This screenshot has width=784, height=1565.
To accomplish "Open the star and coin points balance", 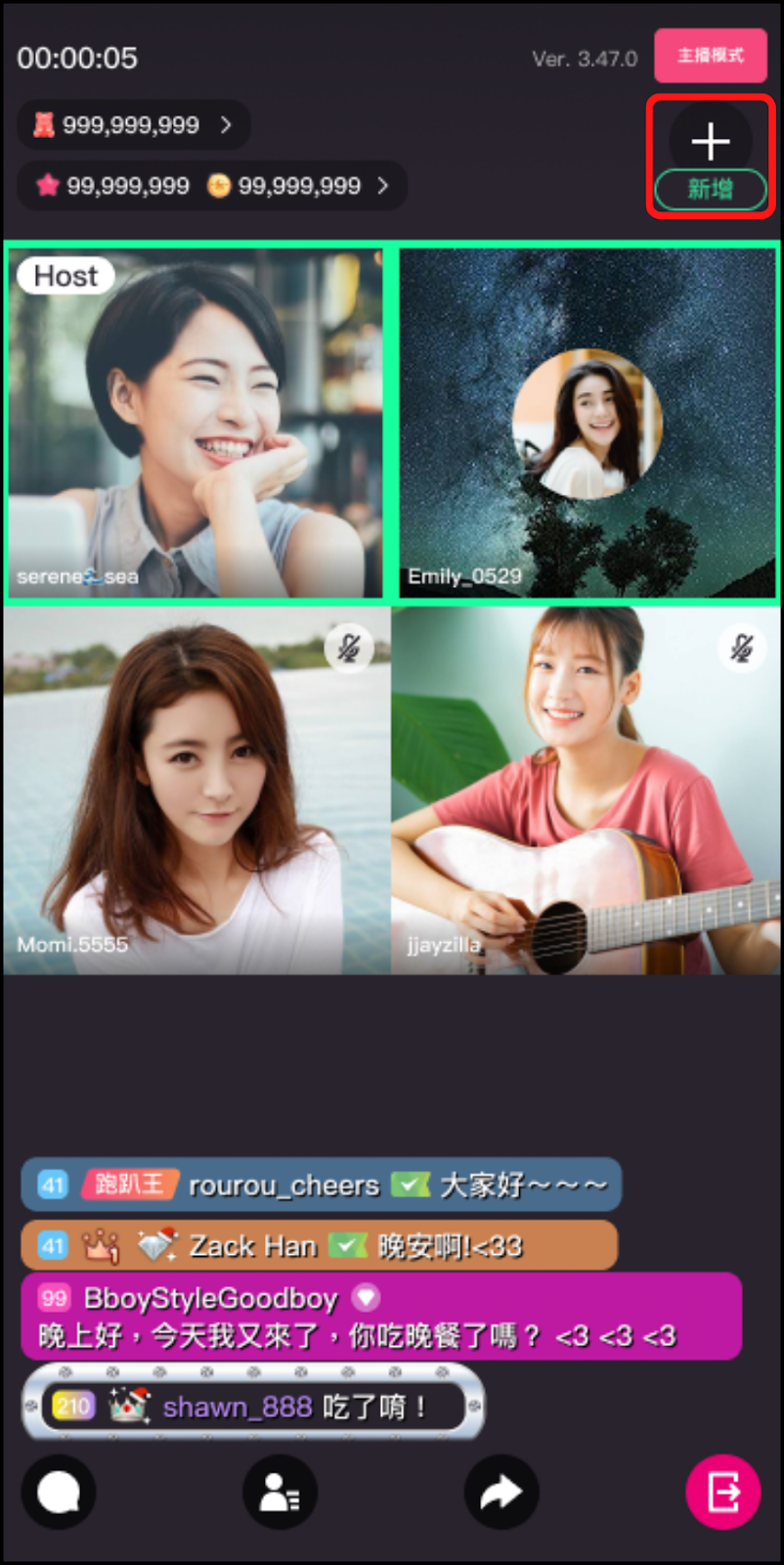I will [211, 186].
